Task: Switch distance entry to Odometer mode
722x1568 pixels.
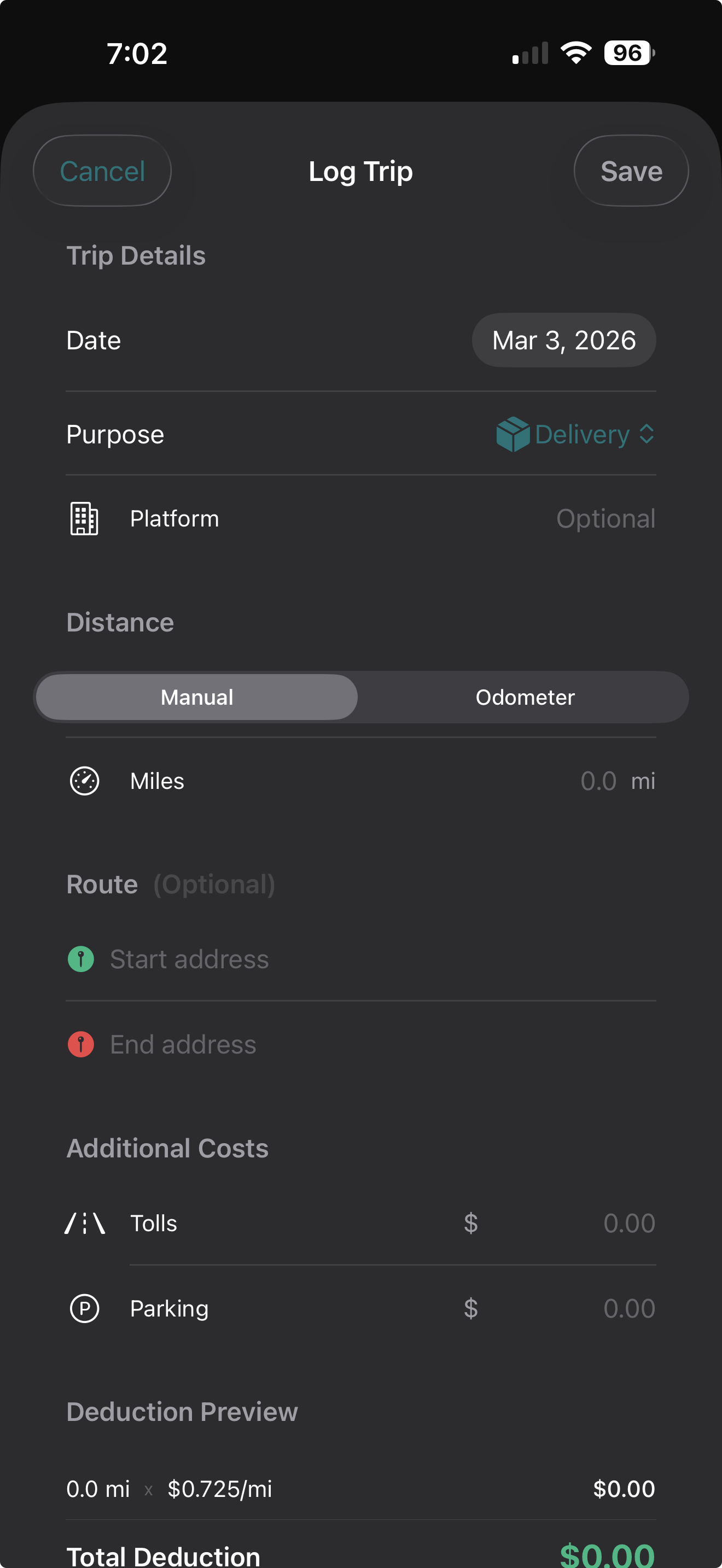Action: [x=524, y=697]
